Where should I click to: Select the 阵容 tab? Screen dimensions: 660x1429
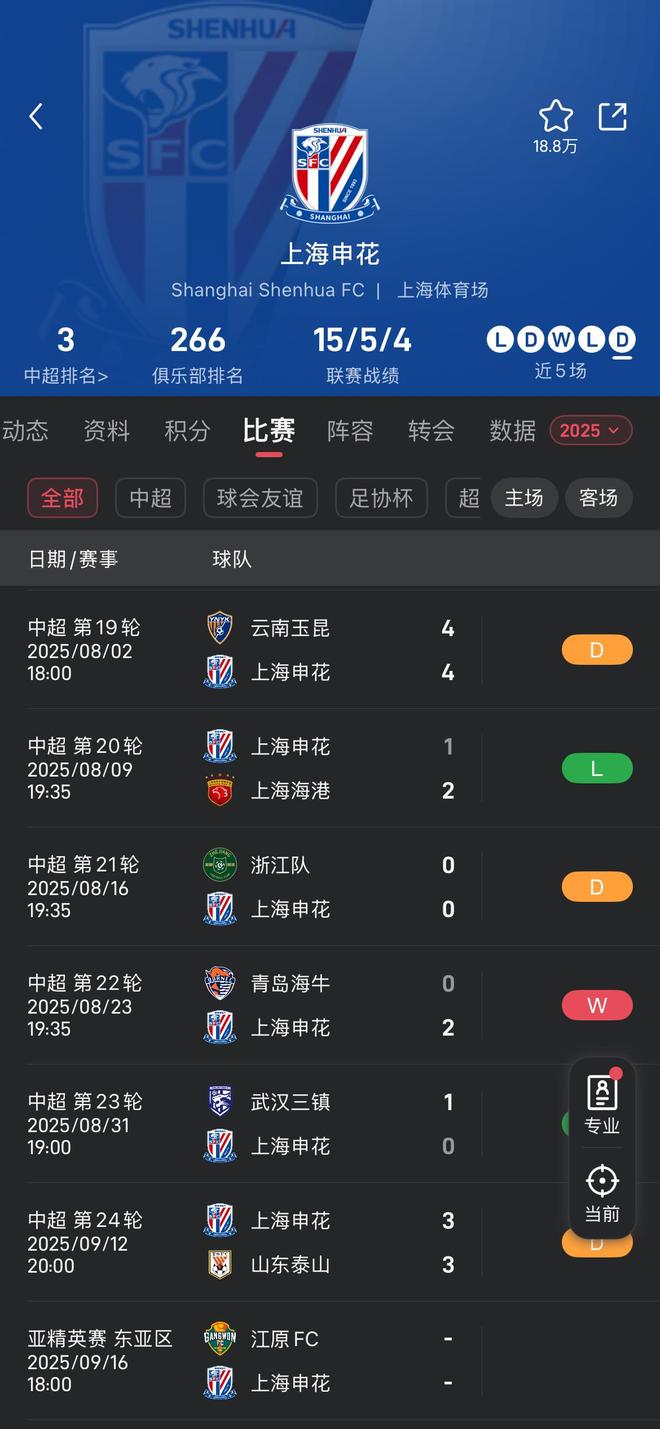(350, 430)
